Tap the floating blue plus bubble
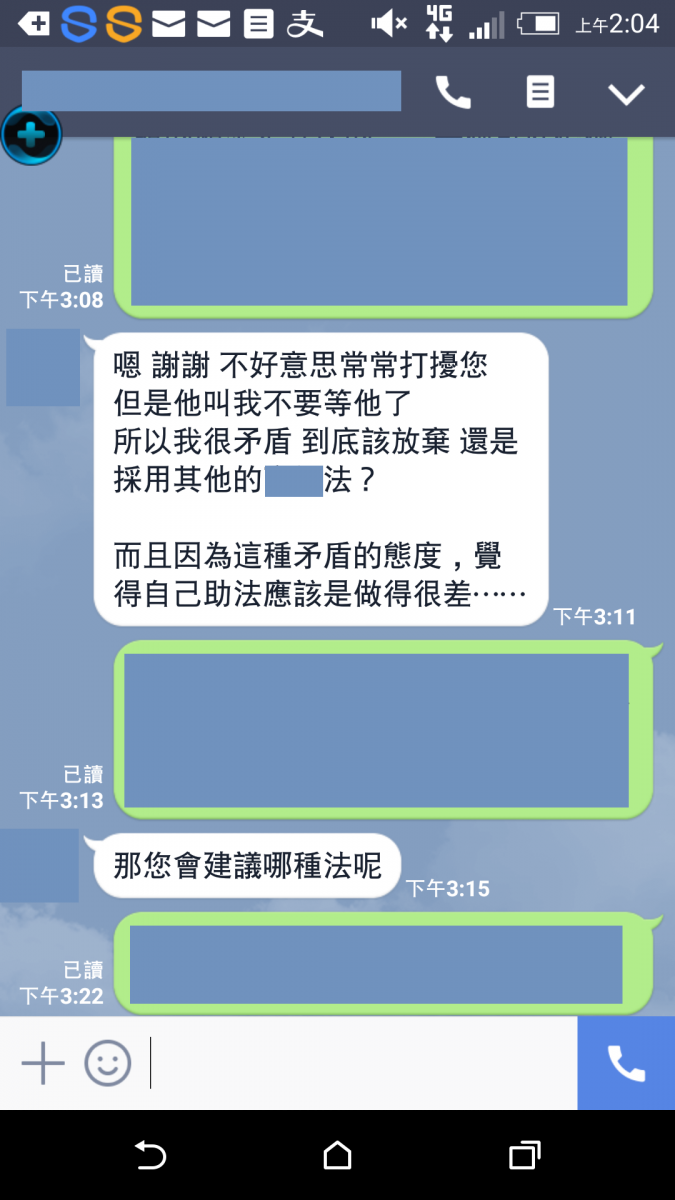 point(31,135)
